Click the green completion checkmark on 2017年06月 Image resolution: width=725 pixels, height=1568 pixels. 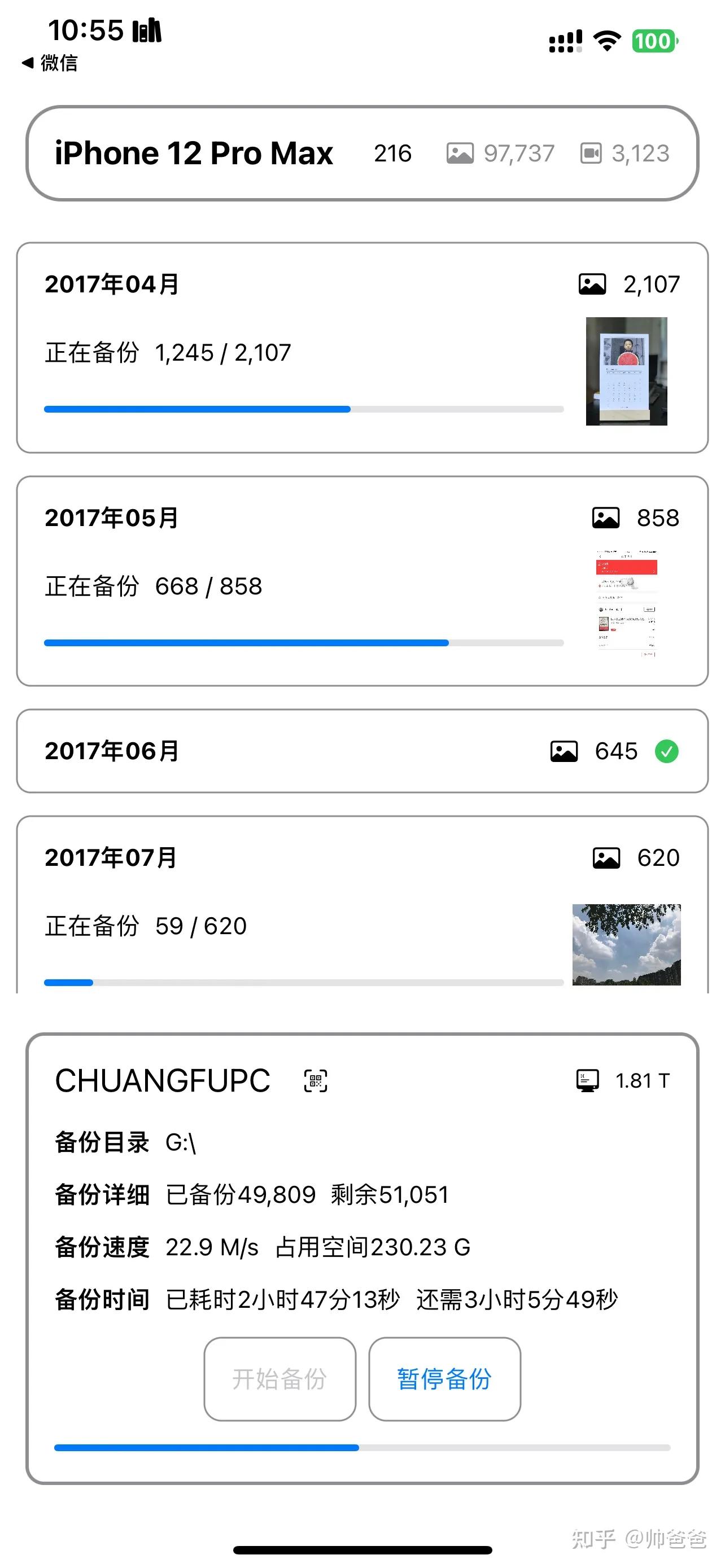pyautogui.click(x=667, y=752)
